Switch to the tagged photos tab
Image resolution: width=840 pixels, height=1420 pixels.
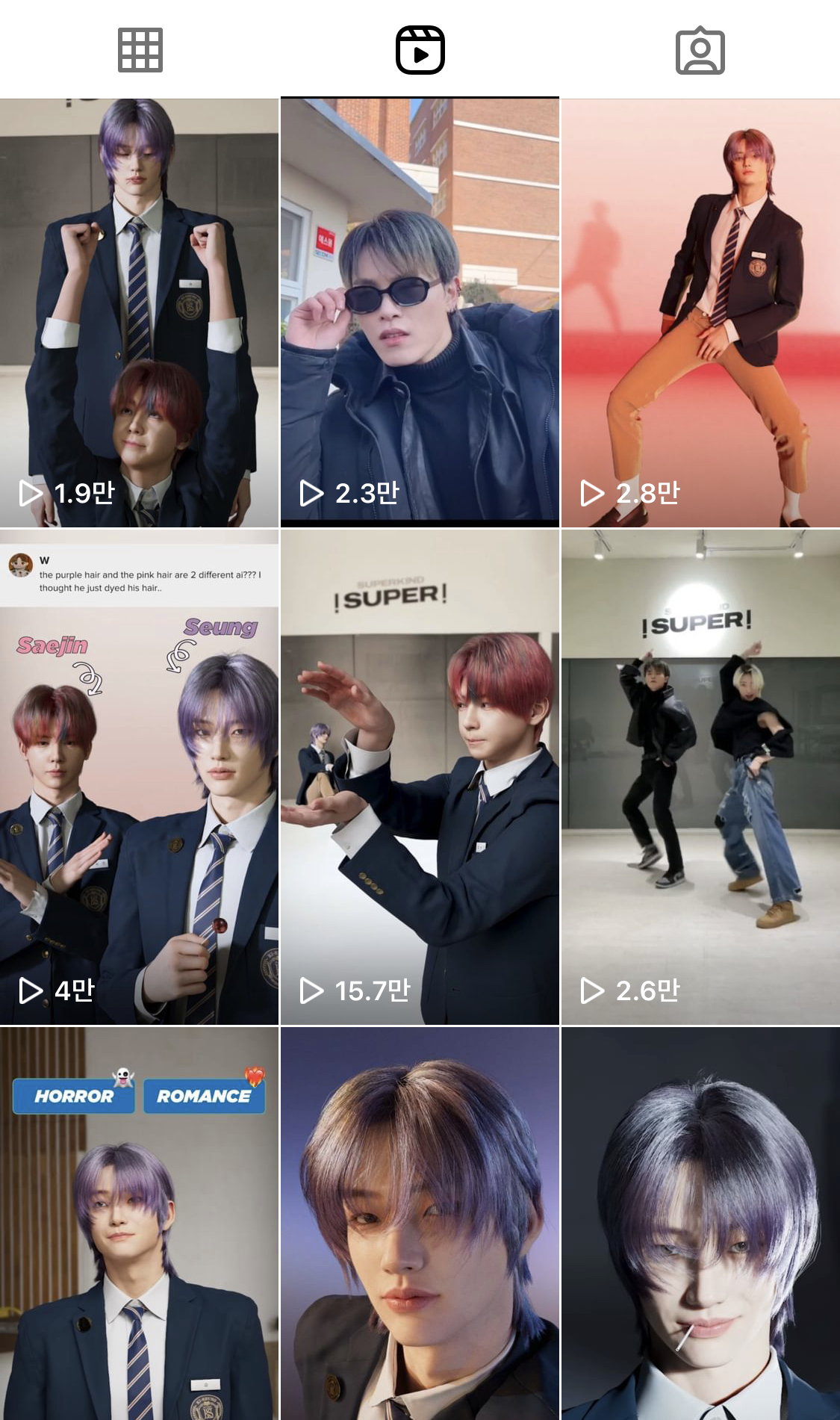point(700,50)
